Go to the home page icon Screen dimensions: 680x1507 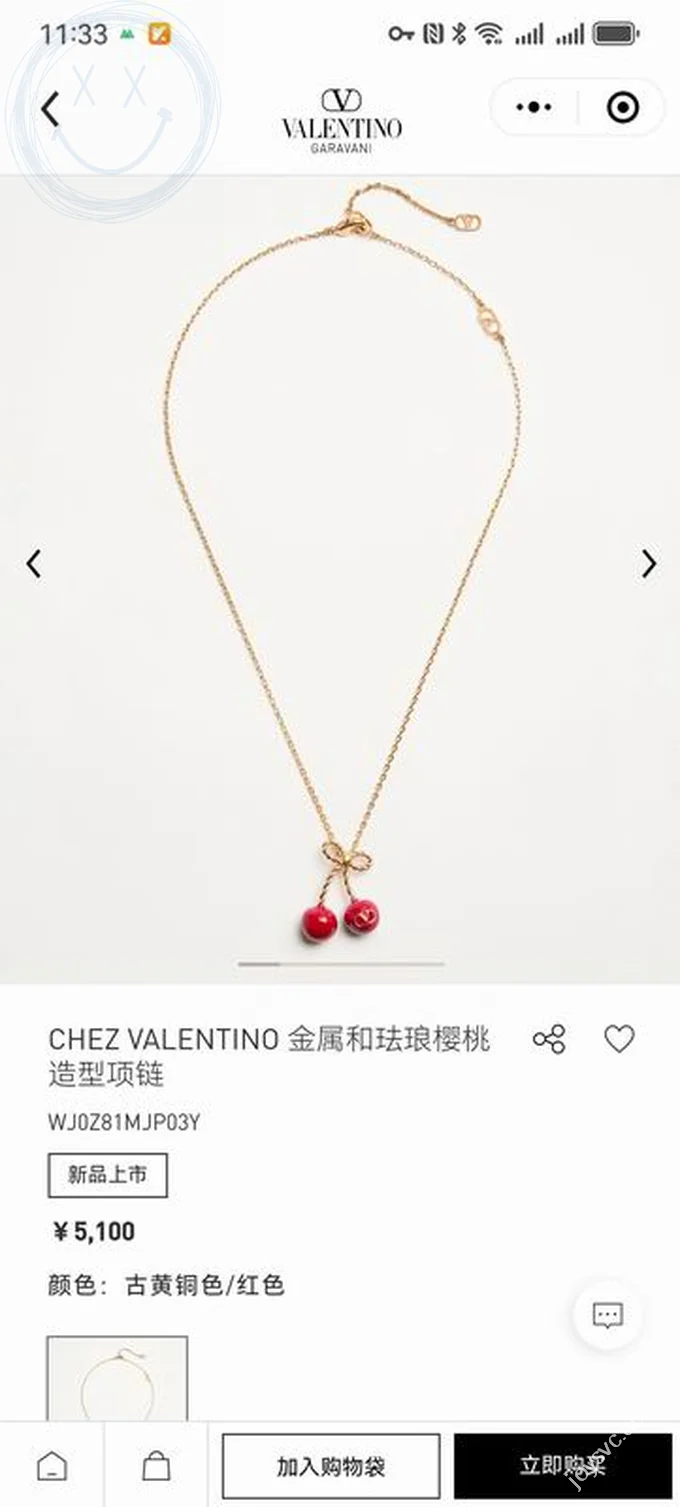click(x=52, y=1467)
